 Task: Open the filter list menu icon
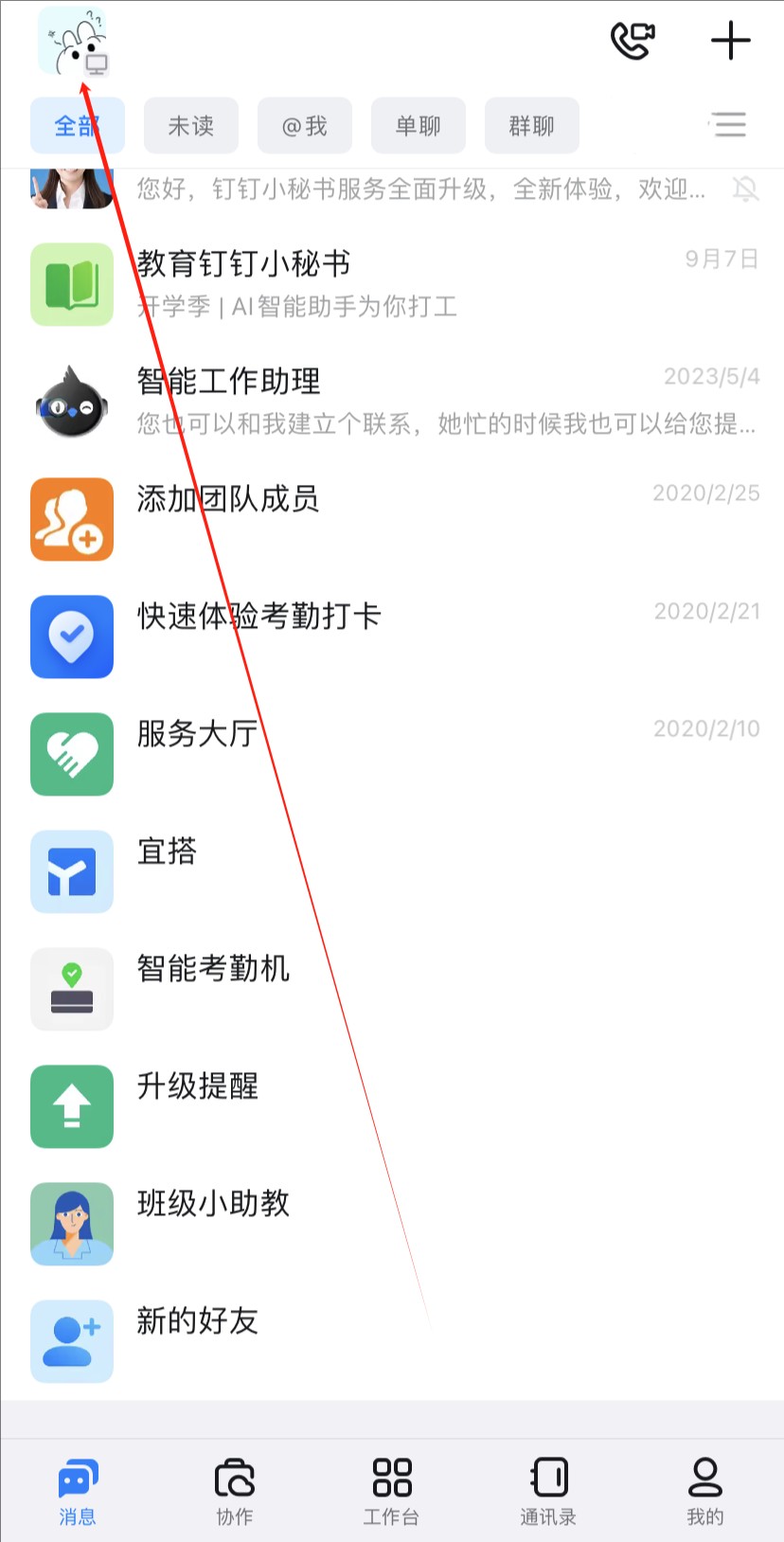click(x=728, y=124)
